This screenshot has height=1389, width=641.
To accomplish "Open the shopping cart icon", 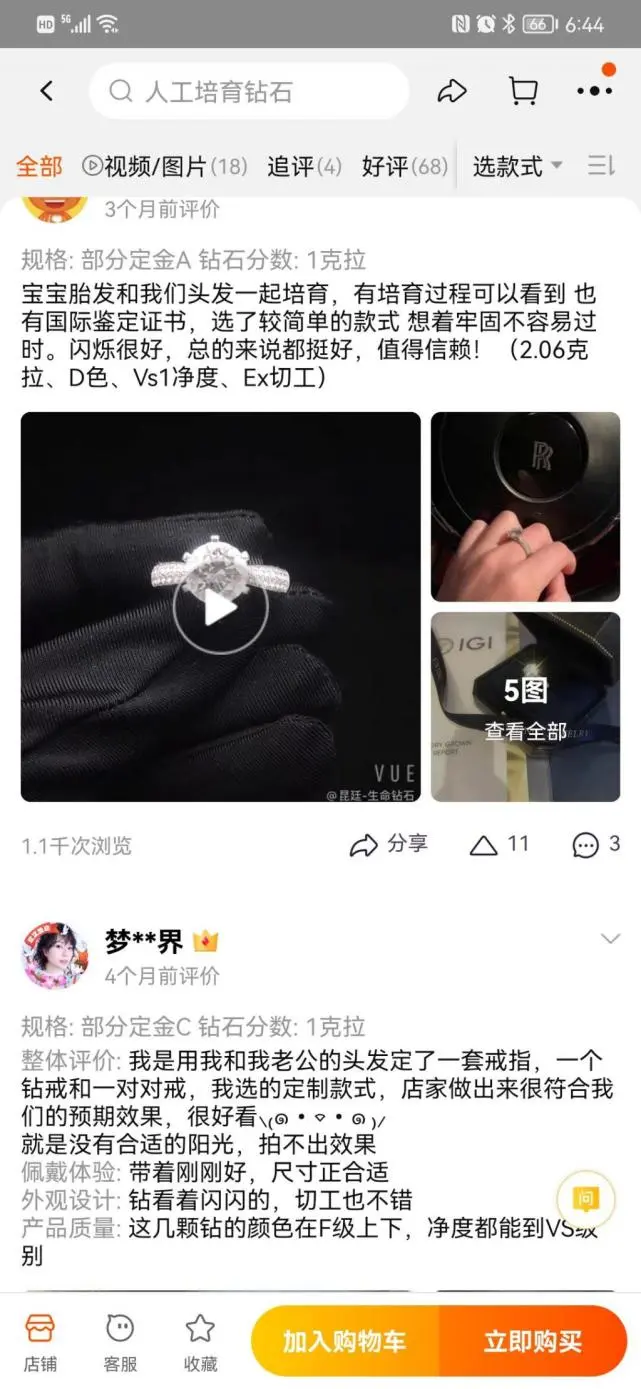I will (523, 92).
